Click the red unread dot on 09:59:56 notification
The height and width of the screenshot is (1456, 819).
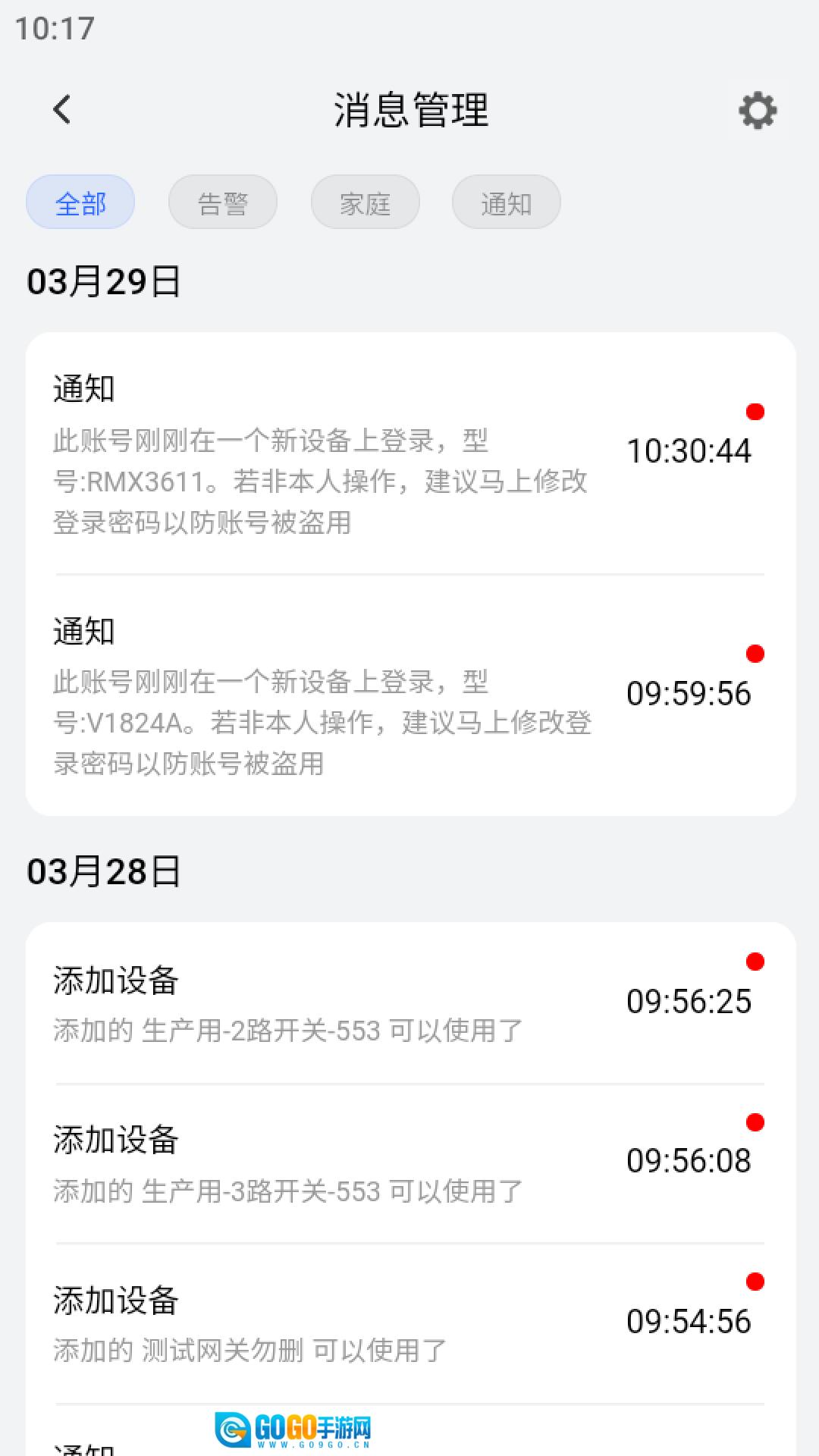(x=755, y=653)
